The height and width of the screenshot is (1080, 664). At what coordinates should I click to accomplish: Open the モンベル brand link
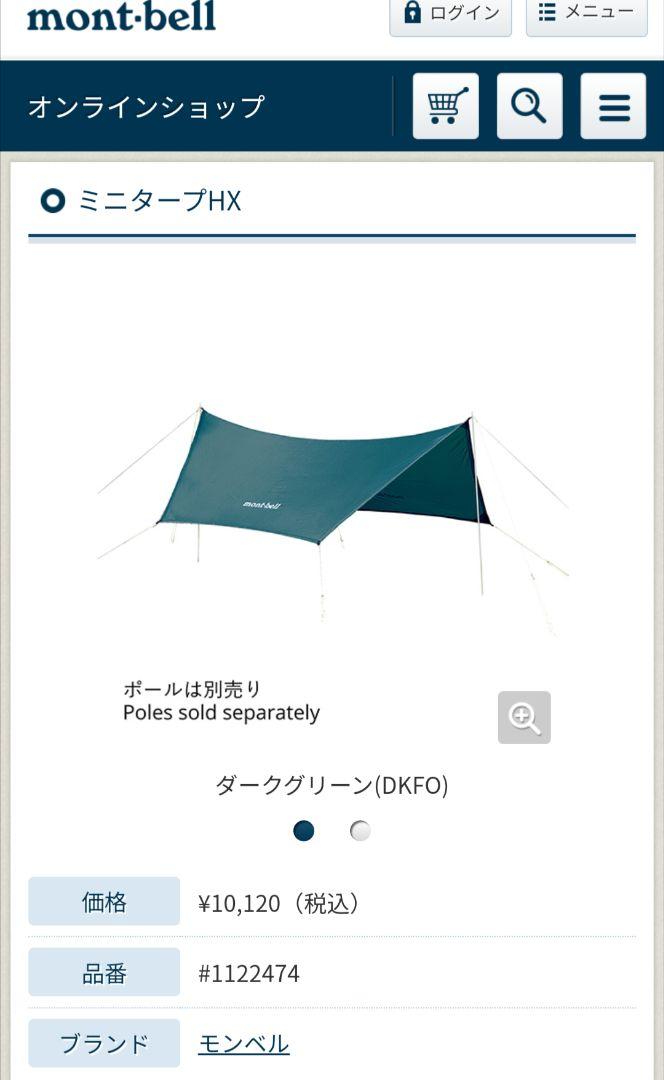[x=244, y=1043]
